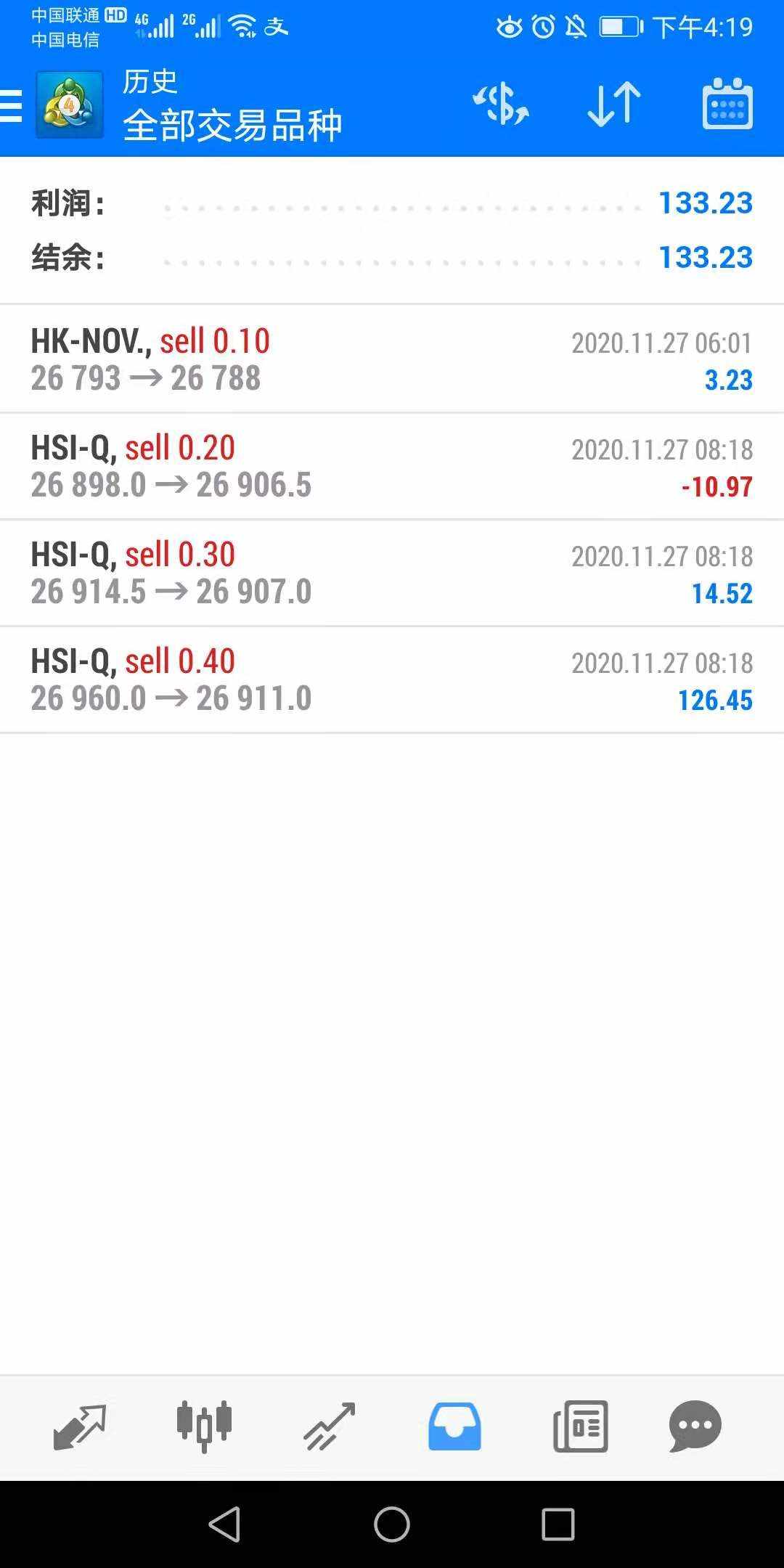The width and height of the screenshot is (784, 1568).
Task: Open the chat messages tab
Action: [695, 1426]
